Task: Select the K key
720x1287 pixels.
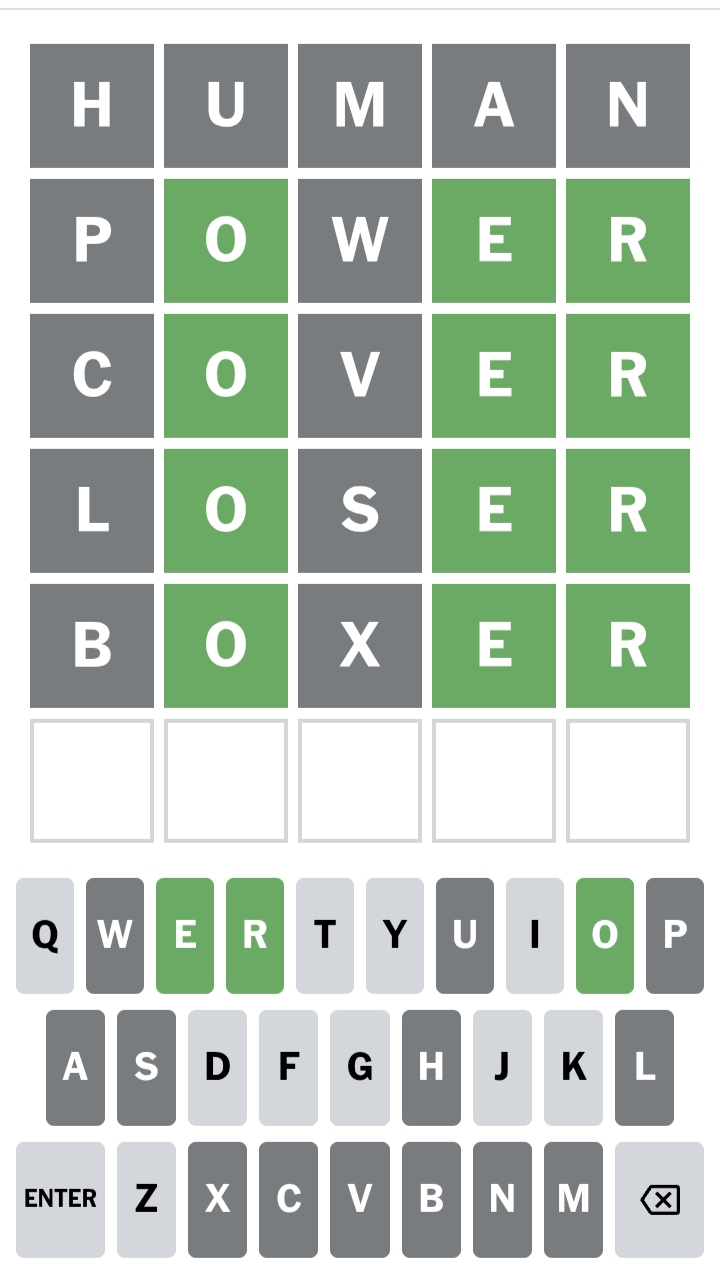Action: 573,1067
